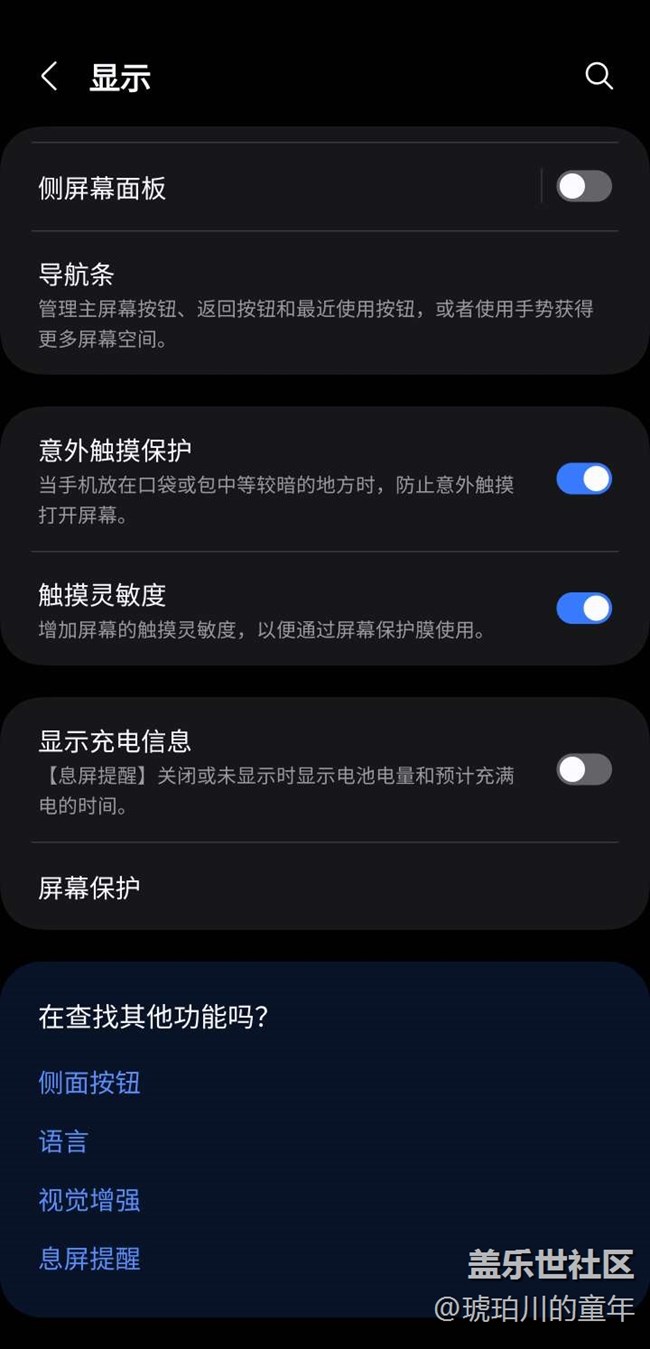Viewport: 650px width, 1349px height.
Task: Open the search icon in the top bar
Action: (x=598, y=77)
